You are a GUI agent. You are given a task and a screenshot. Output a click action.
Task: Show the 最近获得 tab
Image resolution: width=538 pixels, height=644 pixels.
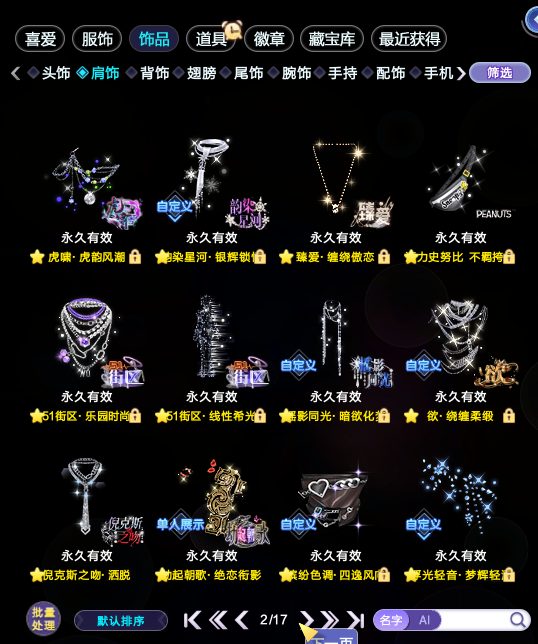coord(409,39)
